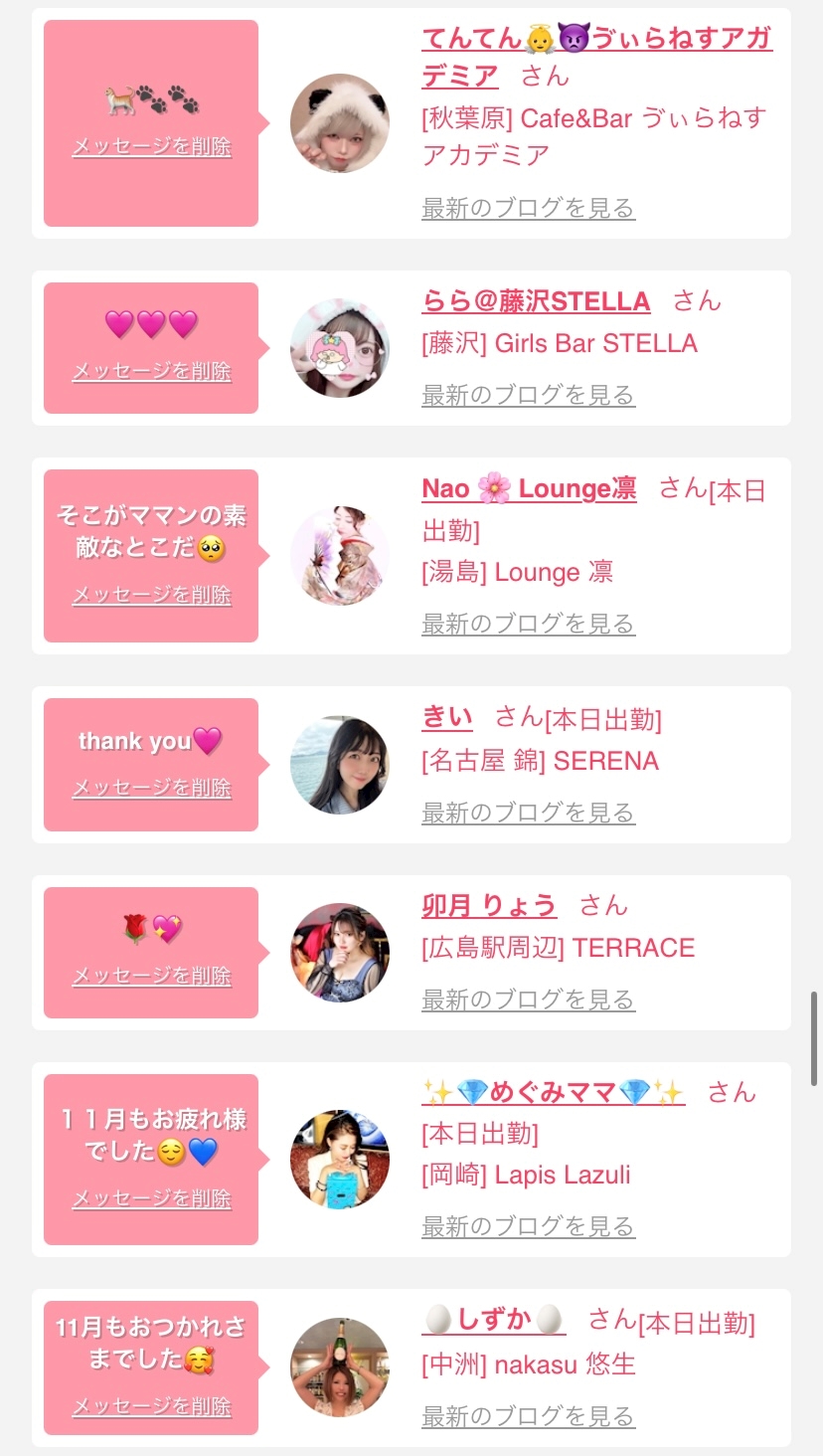Open めぐみママ profile link
823x1456 pixels.
click(x=553, y=1093)
